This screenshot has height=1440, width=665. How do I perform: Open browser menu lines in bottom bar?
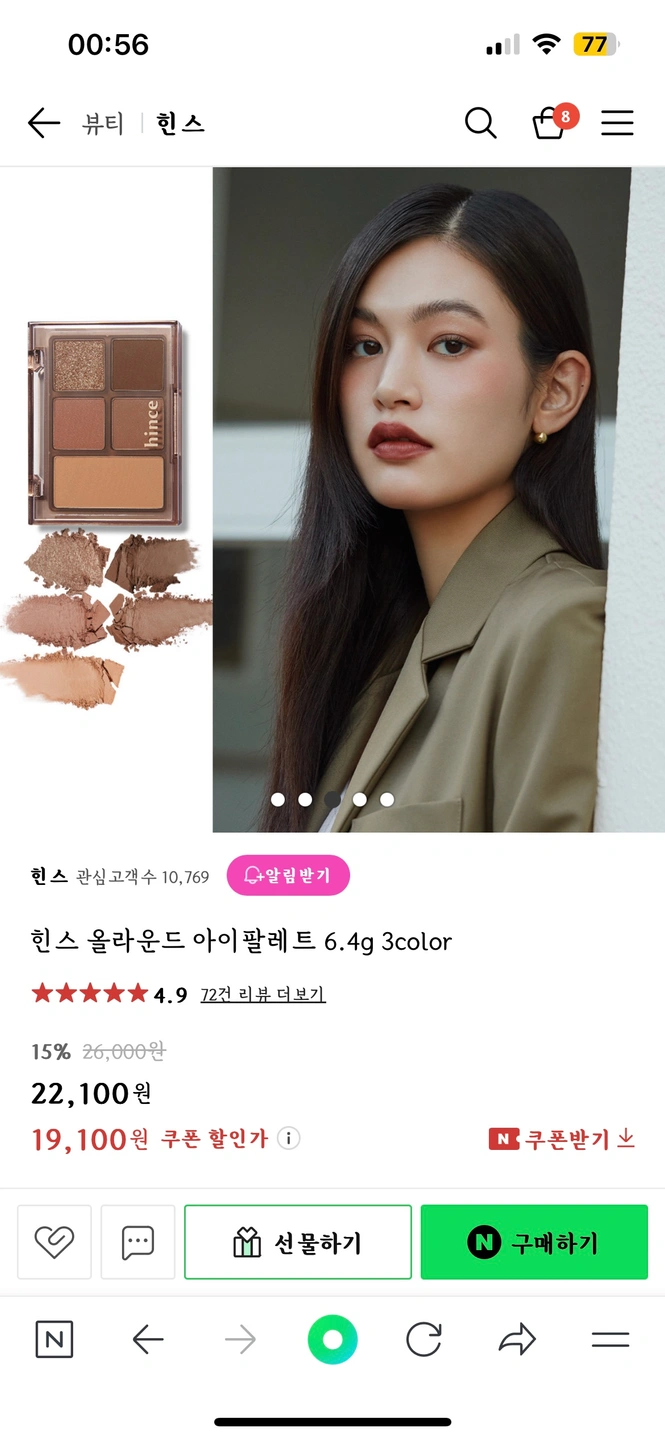pos(610,1340)
